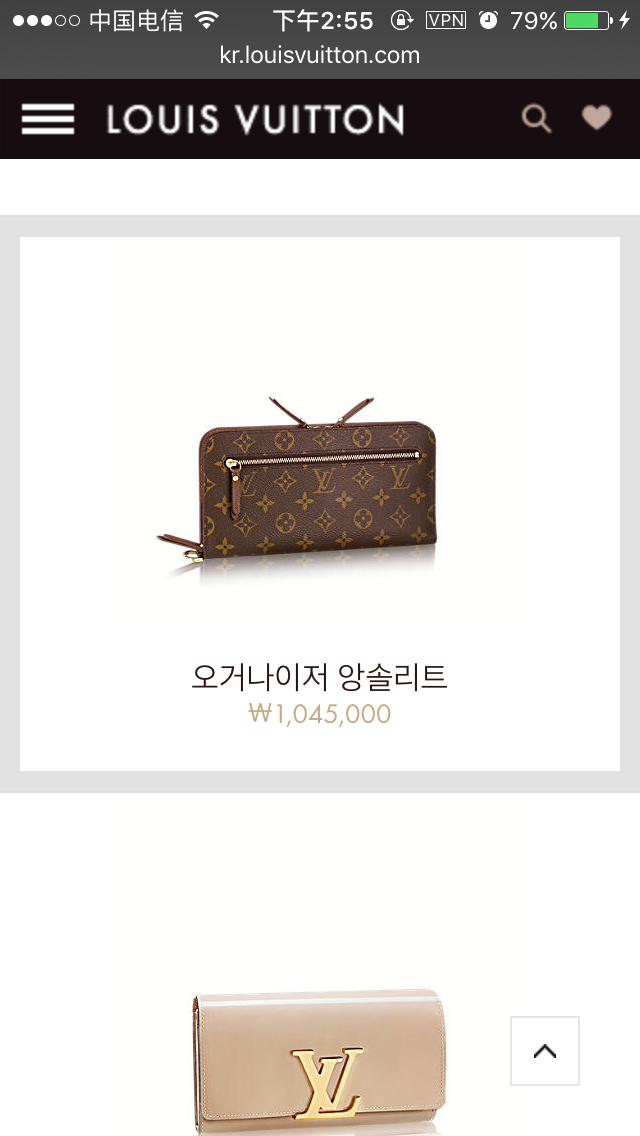The image size is (640, 1136).
Task: Go to the Louis Vuitton home page
Action: tap(255, 119)
